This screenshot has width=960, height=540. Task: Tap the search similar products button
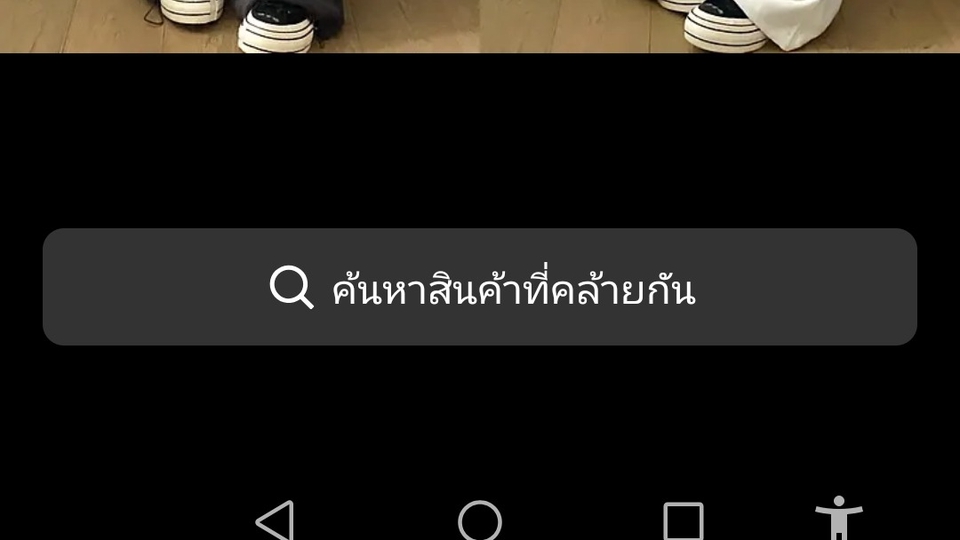click(480, 287)
